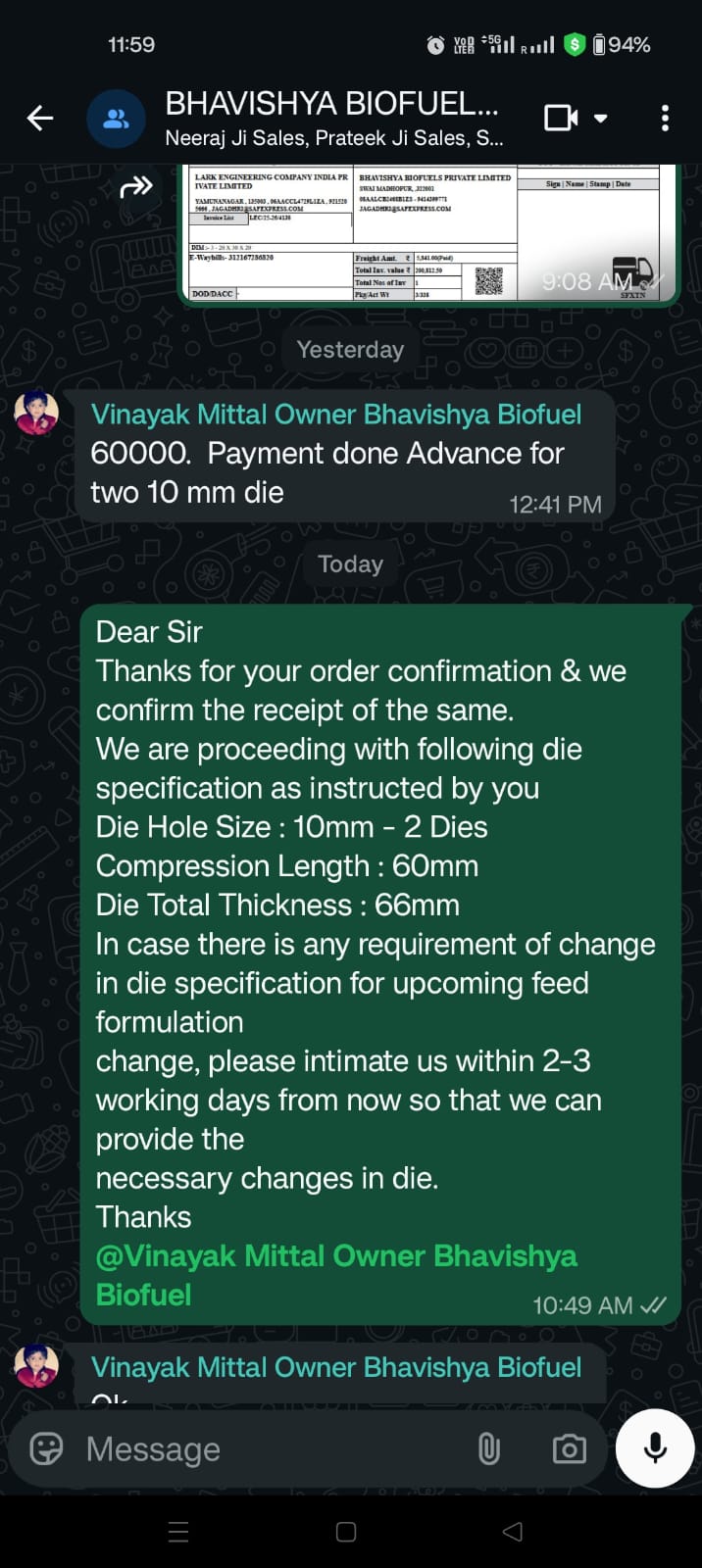Start a group video call

coord(562,119)
